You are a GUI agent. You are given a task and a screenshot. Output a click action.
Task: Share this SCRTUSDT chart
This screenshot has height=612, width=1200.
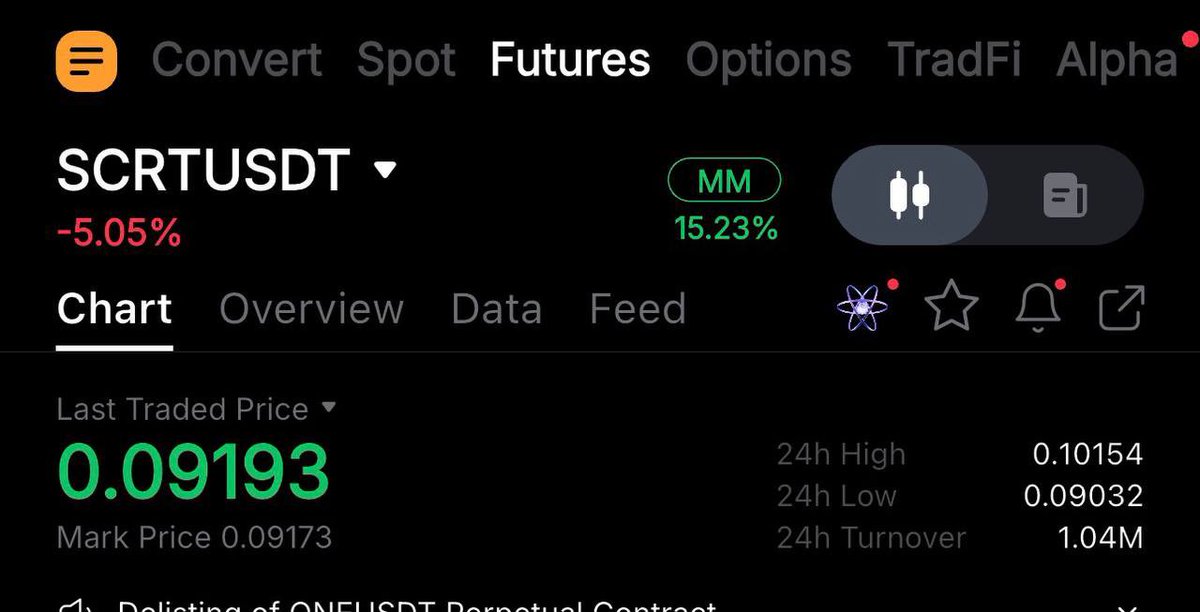1121,308
